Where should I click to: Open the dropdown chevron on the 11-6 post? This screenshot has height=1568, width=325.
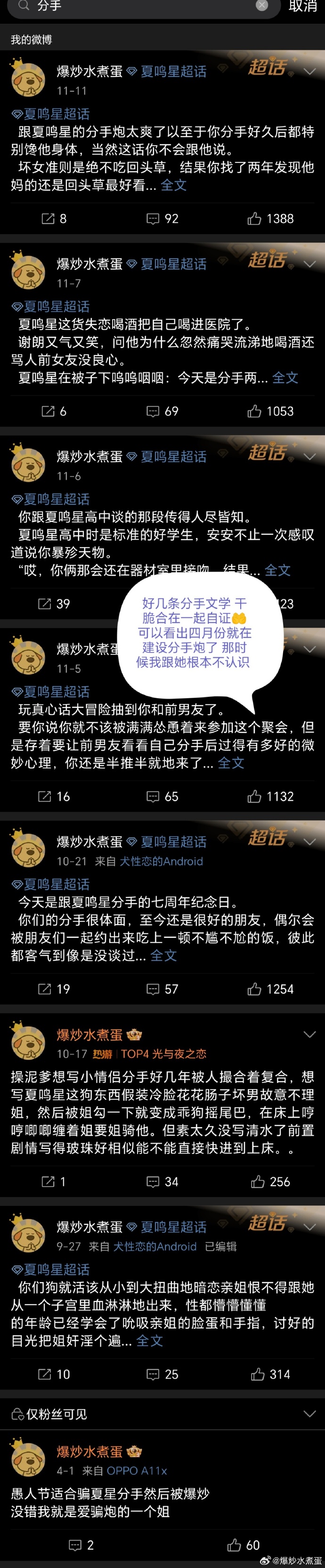pyautogui.click(x=310, y=456)
